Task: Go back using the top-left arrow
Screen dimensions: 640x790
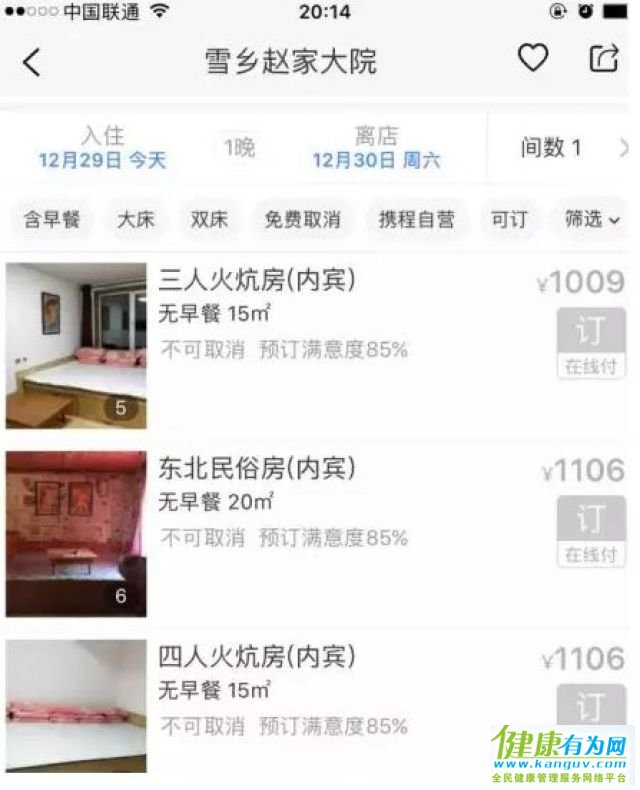Action: coord(32,62)
